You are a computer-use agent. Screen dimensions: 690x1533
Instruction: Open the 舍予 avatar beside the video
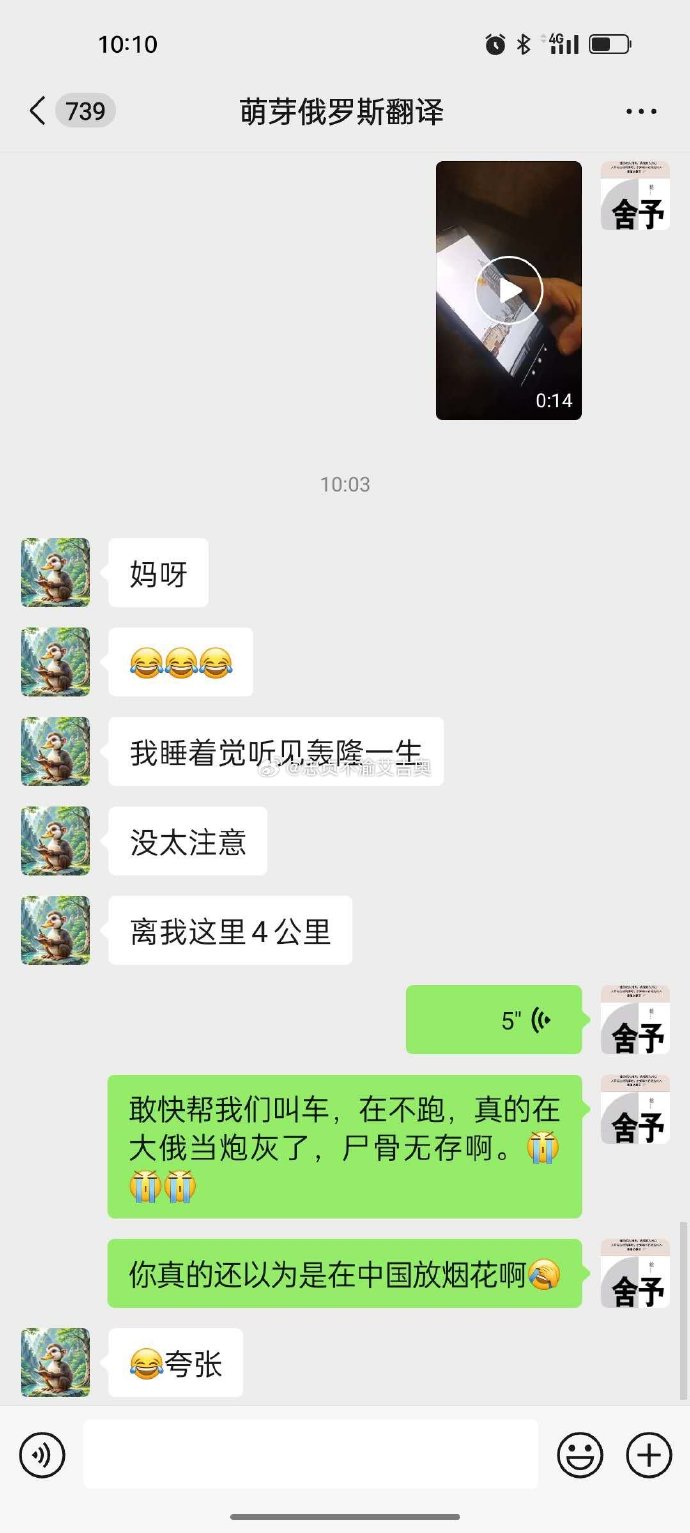point(635,195)
